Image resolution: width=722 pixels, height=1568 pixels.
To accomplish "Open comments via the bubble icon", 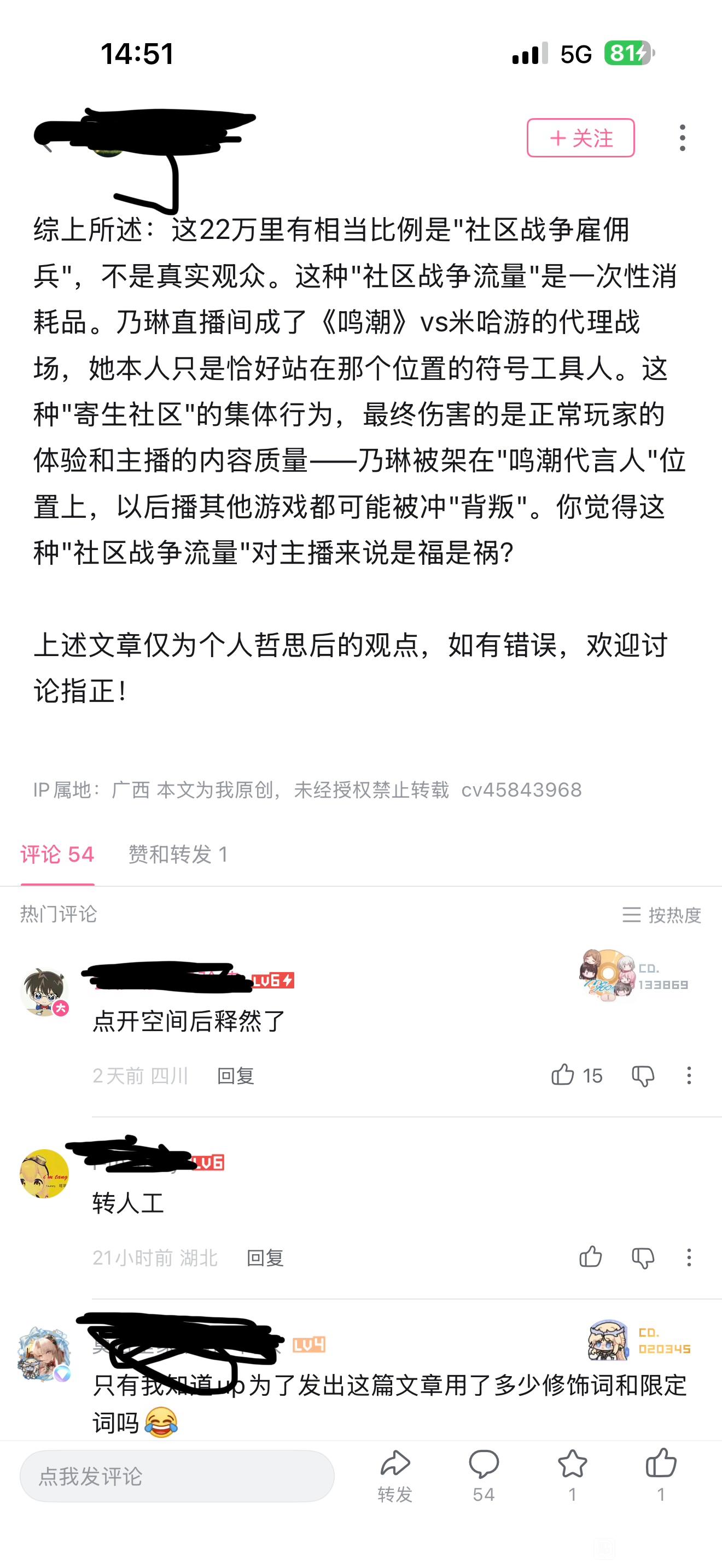I will [484, 1475].
